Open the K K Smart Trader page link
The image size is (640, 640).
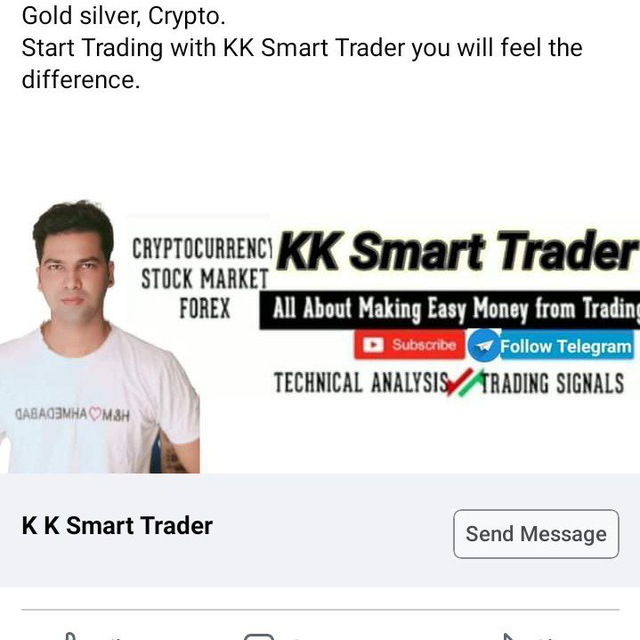click(117, 525)
